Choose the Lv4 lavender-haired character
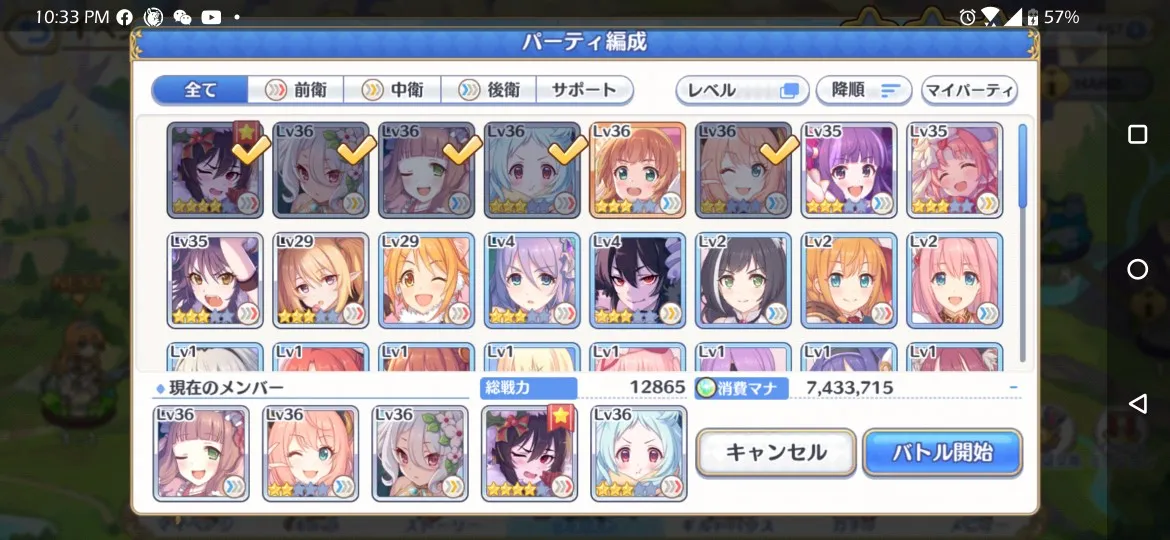 [532, 280]
